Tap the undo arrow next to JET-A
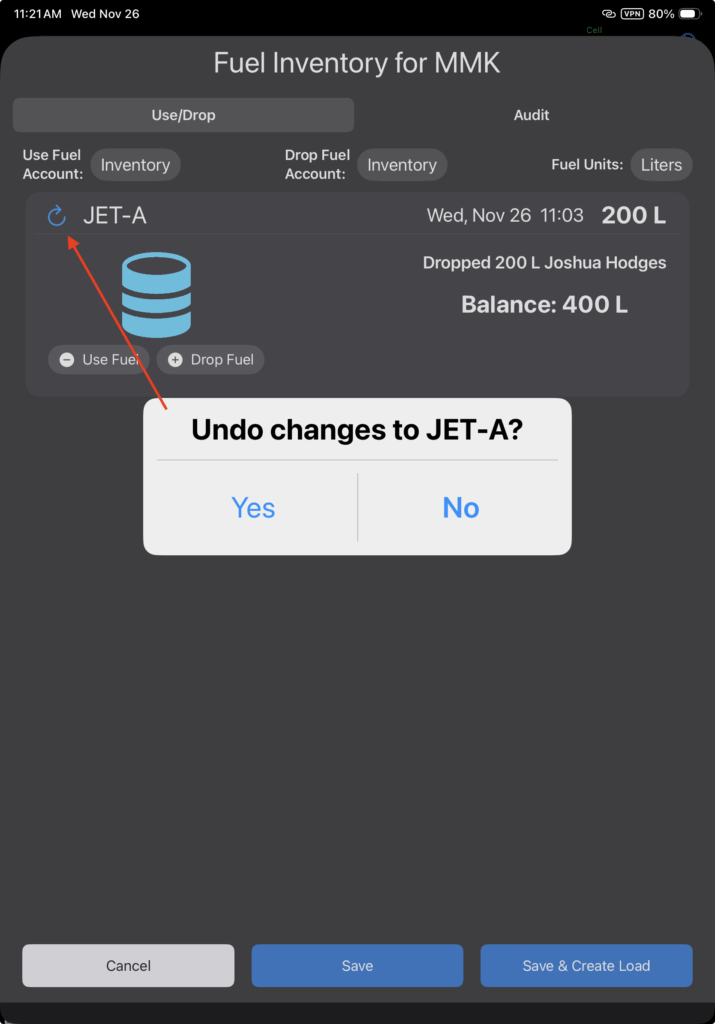 click(57, 215)
